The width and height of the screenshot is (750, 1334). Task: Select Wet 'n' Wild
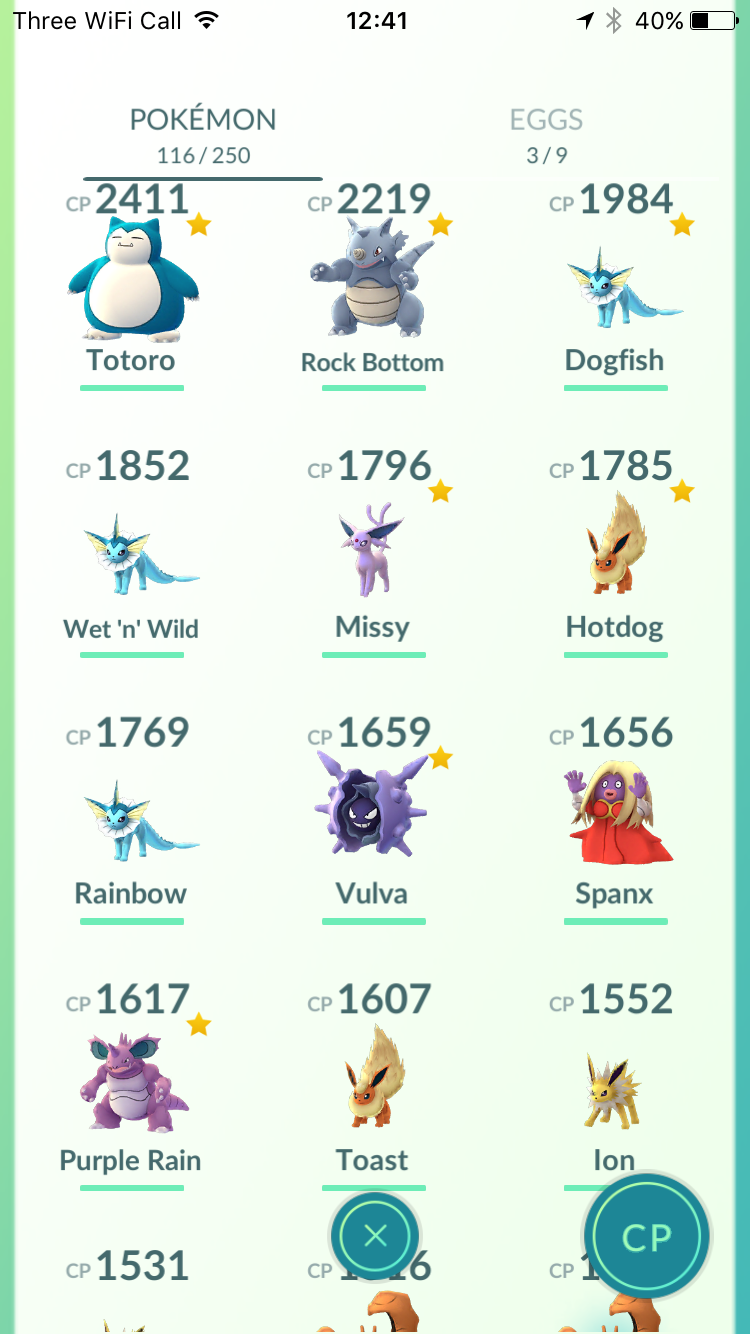coord(132,555)
